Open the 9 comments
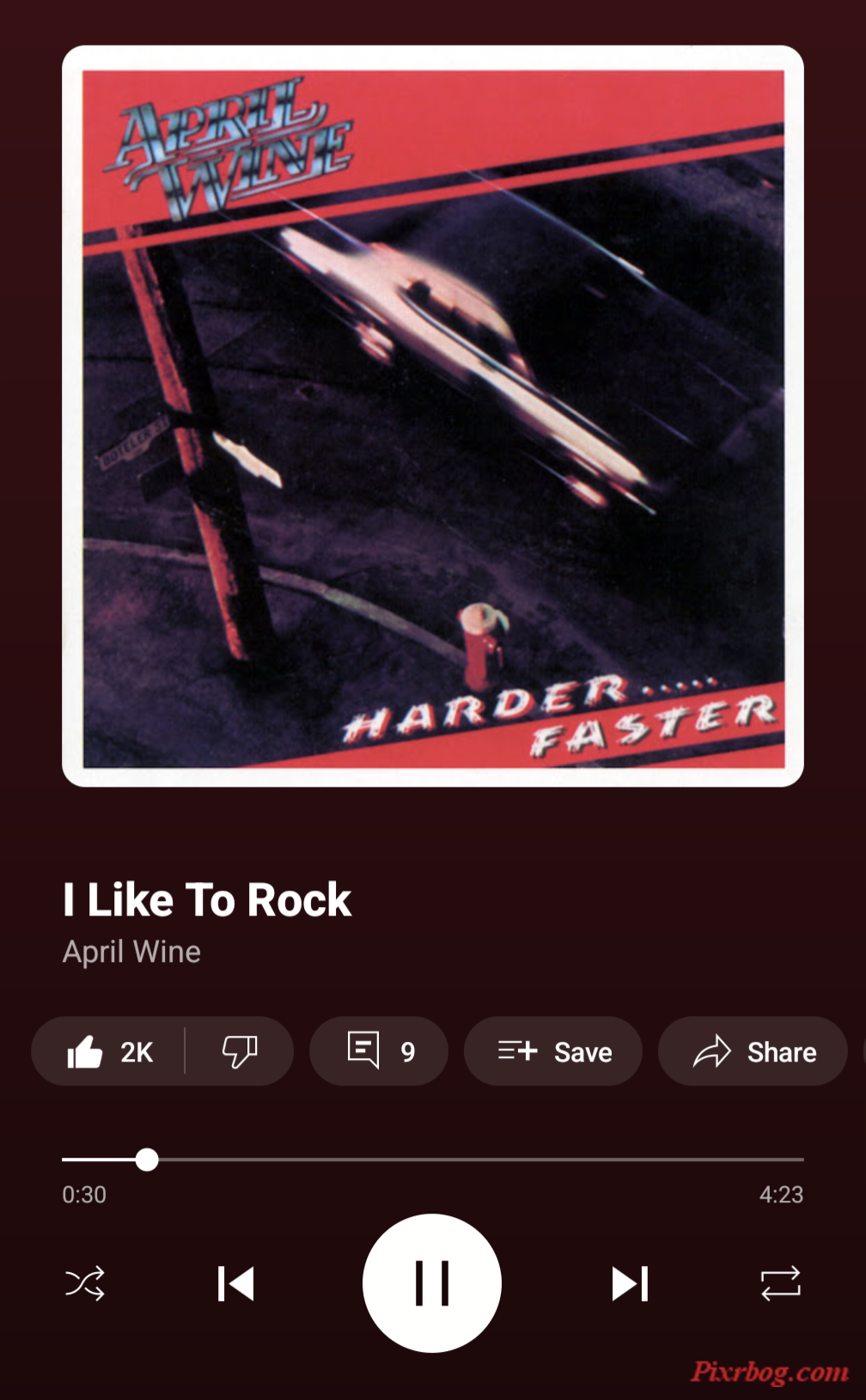The width and height of the screenshot is (866, 1400). pos(379,1051)
